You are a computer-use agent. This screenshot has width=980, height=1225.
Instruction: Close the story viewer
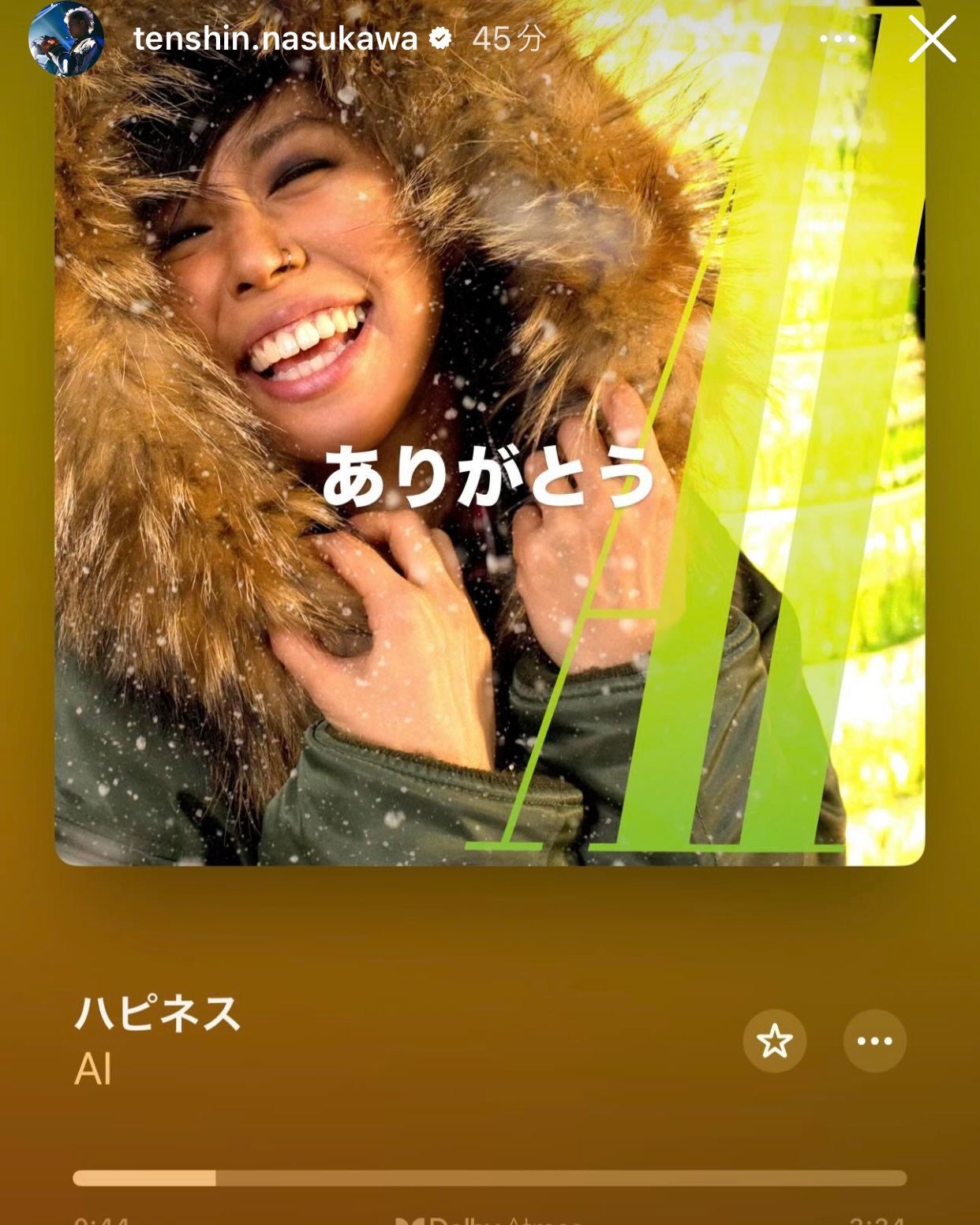point(932,39)
